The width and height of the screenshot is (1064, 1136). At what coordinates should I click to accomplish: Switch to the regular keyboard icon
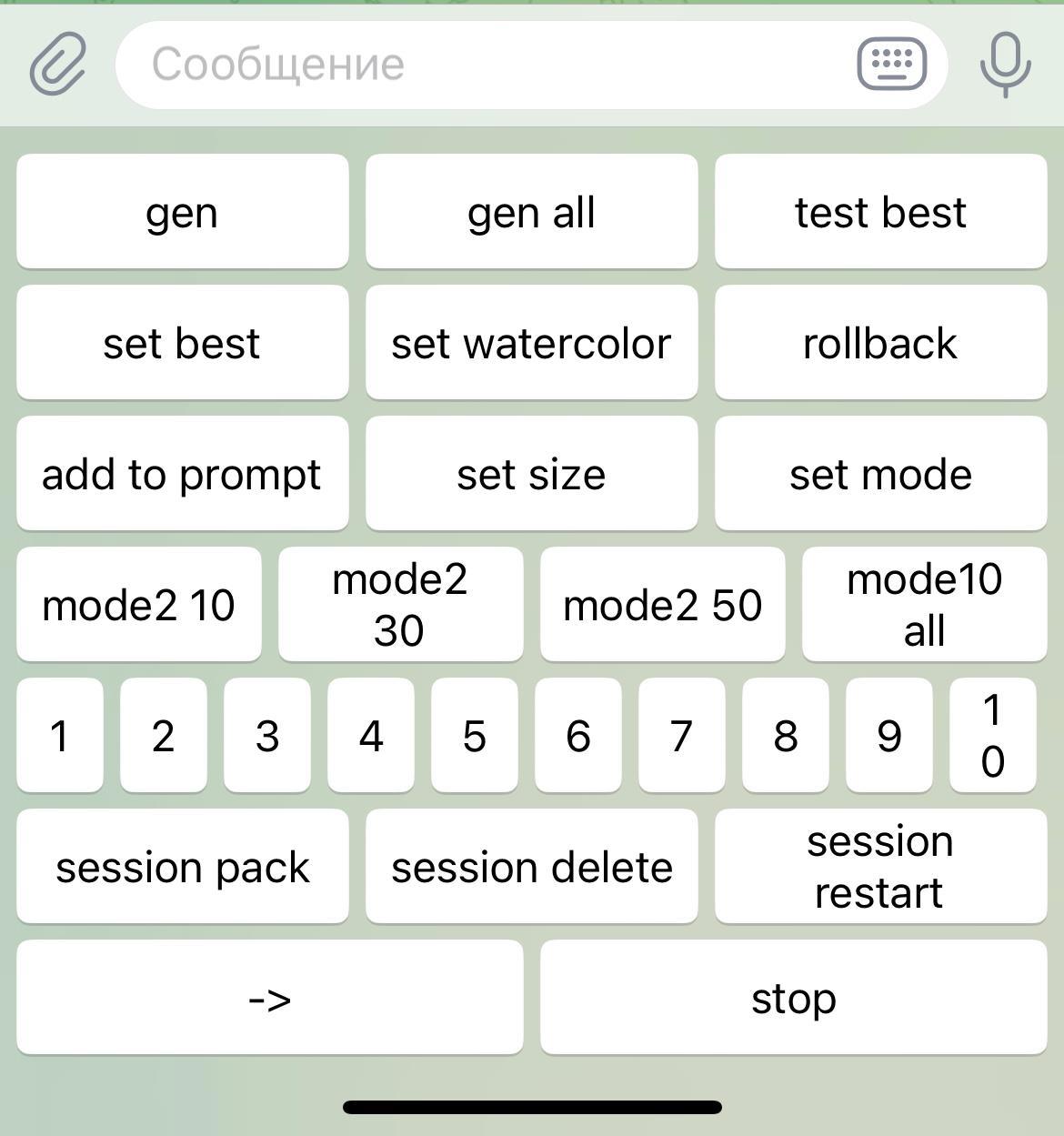(891, 64)
